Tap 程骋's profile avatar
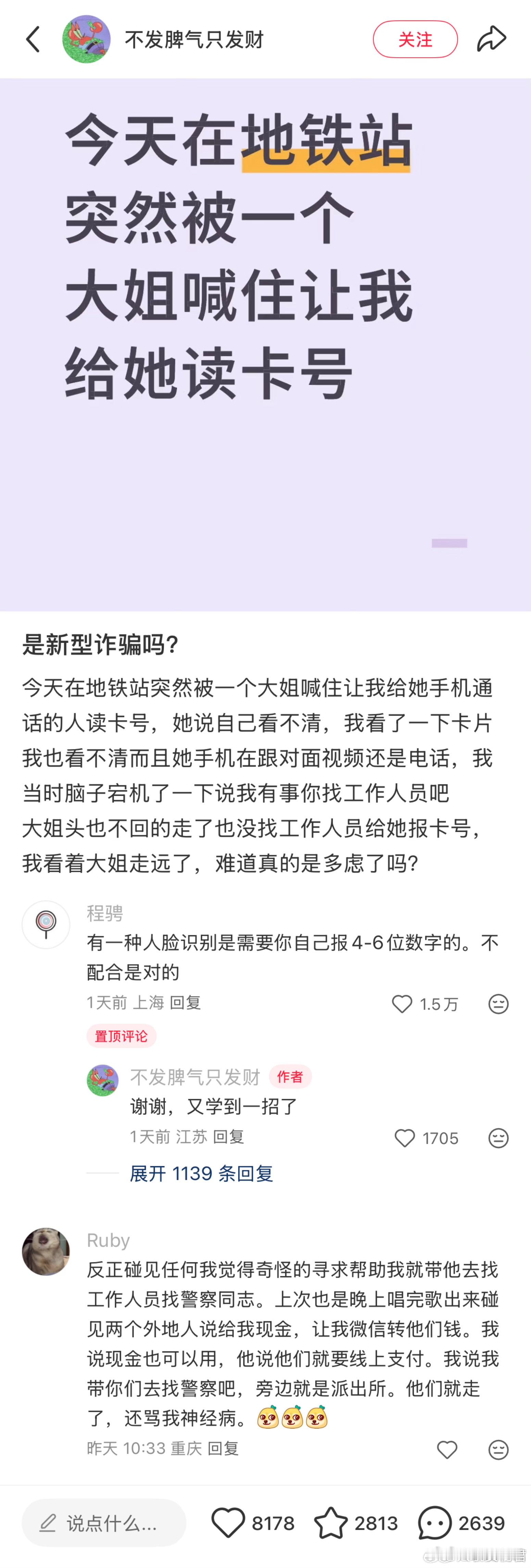 pyautogui.click(x=46, y=924)
